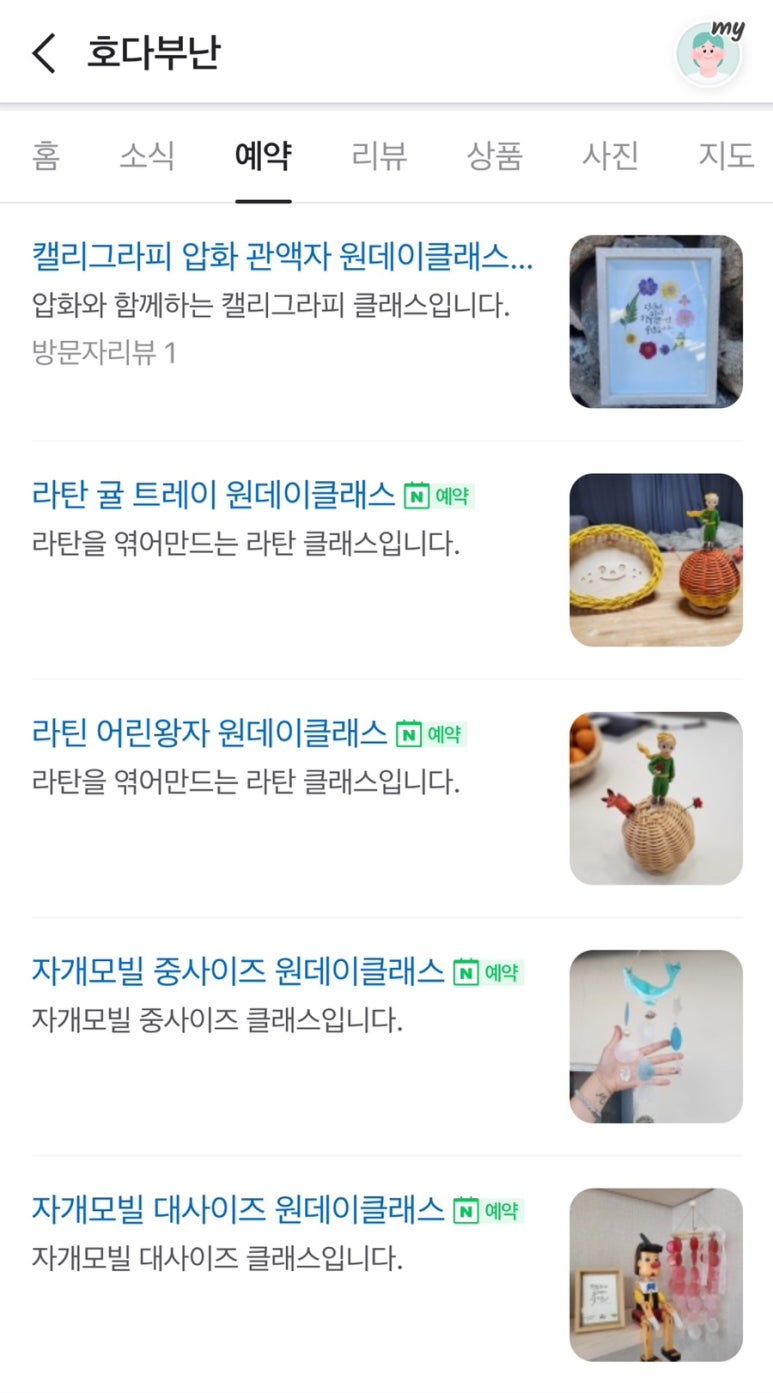This screenshot has height=1393, width=773.
Task: Tap the 자개모빌 대사이즈 class photo
Action: click(656, 1274)
